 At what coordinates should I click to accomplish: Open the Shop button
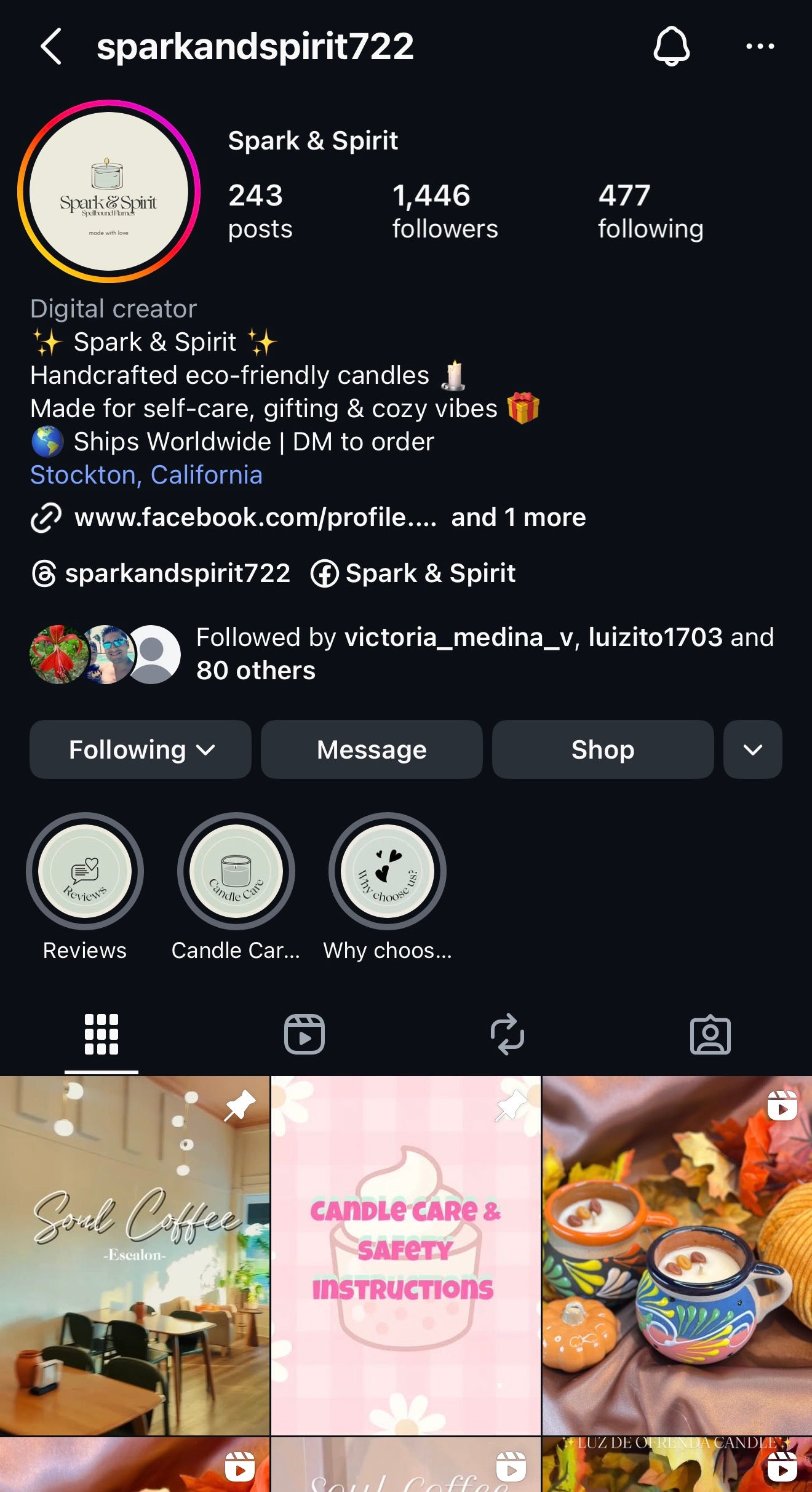click(602, 749)
